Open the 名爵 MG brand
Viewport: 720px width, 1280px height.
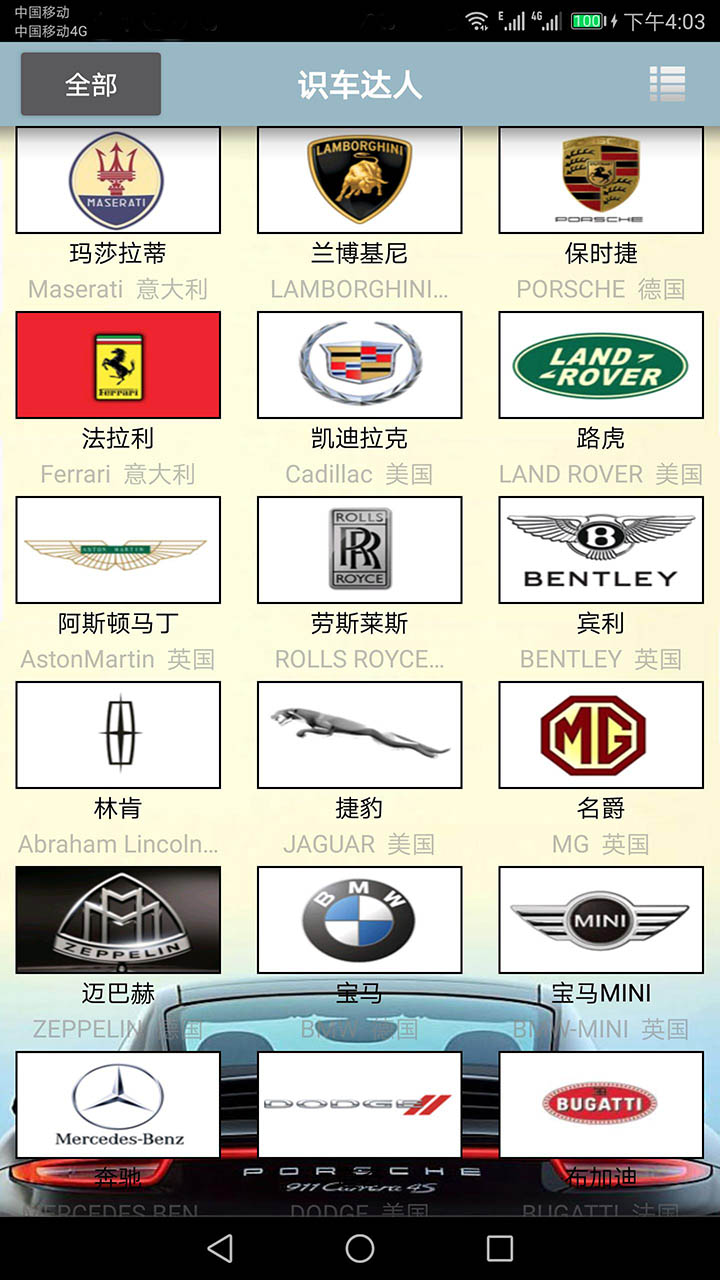tap(601, 735)
